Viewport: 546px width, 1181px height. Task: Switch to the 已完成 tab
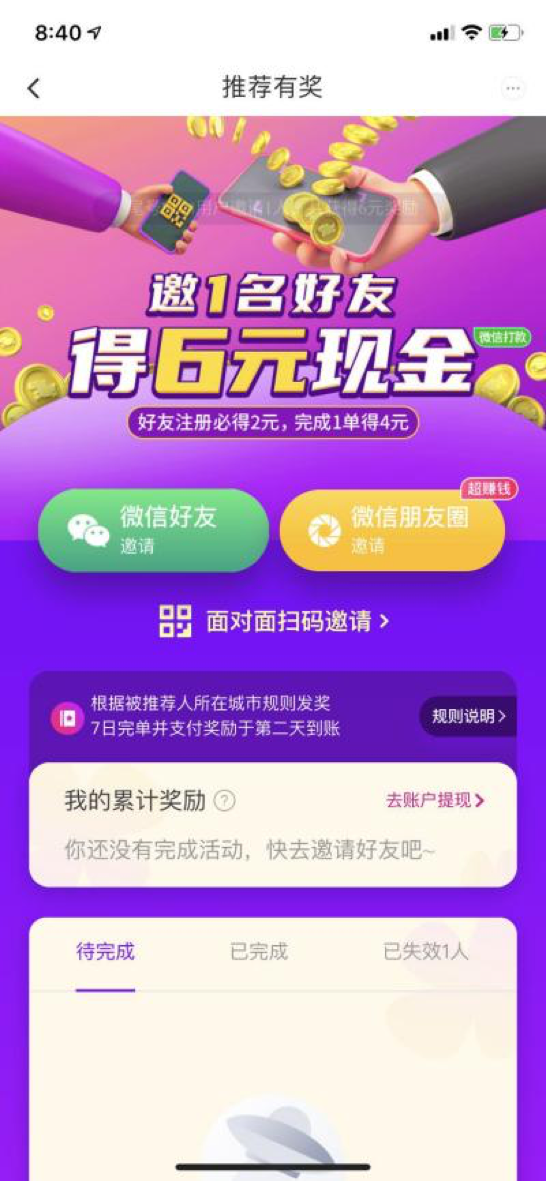coord(259,951)
